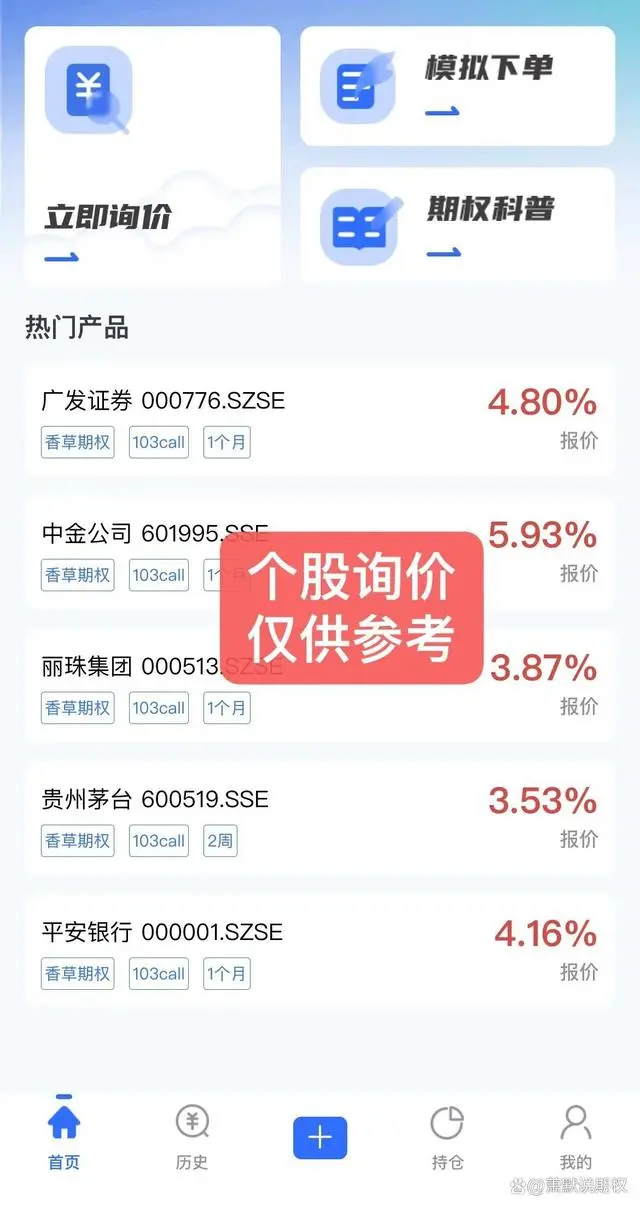Switch to the 历史 tab

pos(191,1137)
